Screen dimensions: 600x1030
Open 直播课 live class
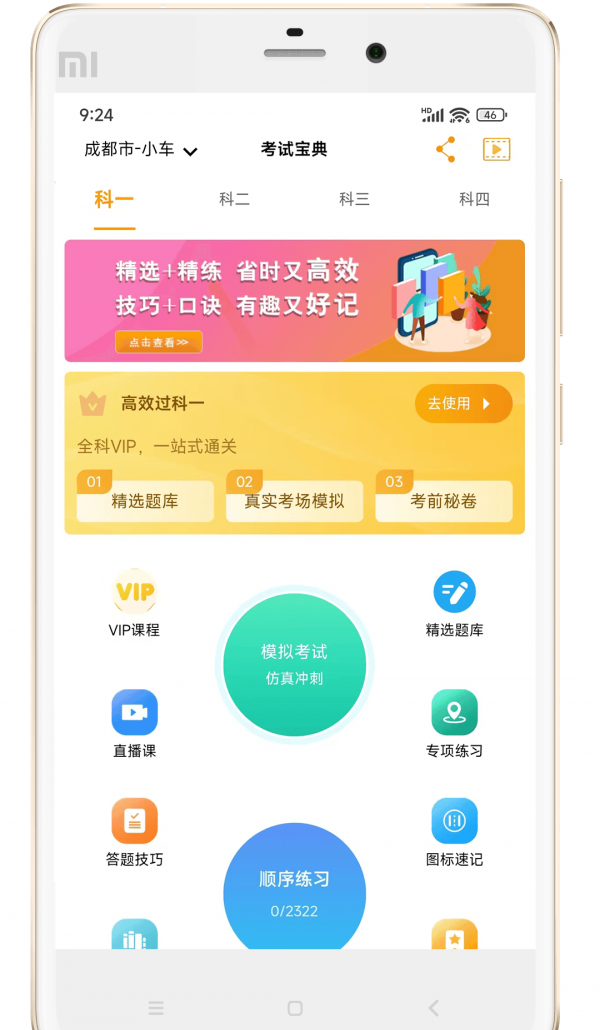pos(134,723)
